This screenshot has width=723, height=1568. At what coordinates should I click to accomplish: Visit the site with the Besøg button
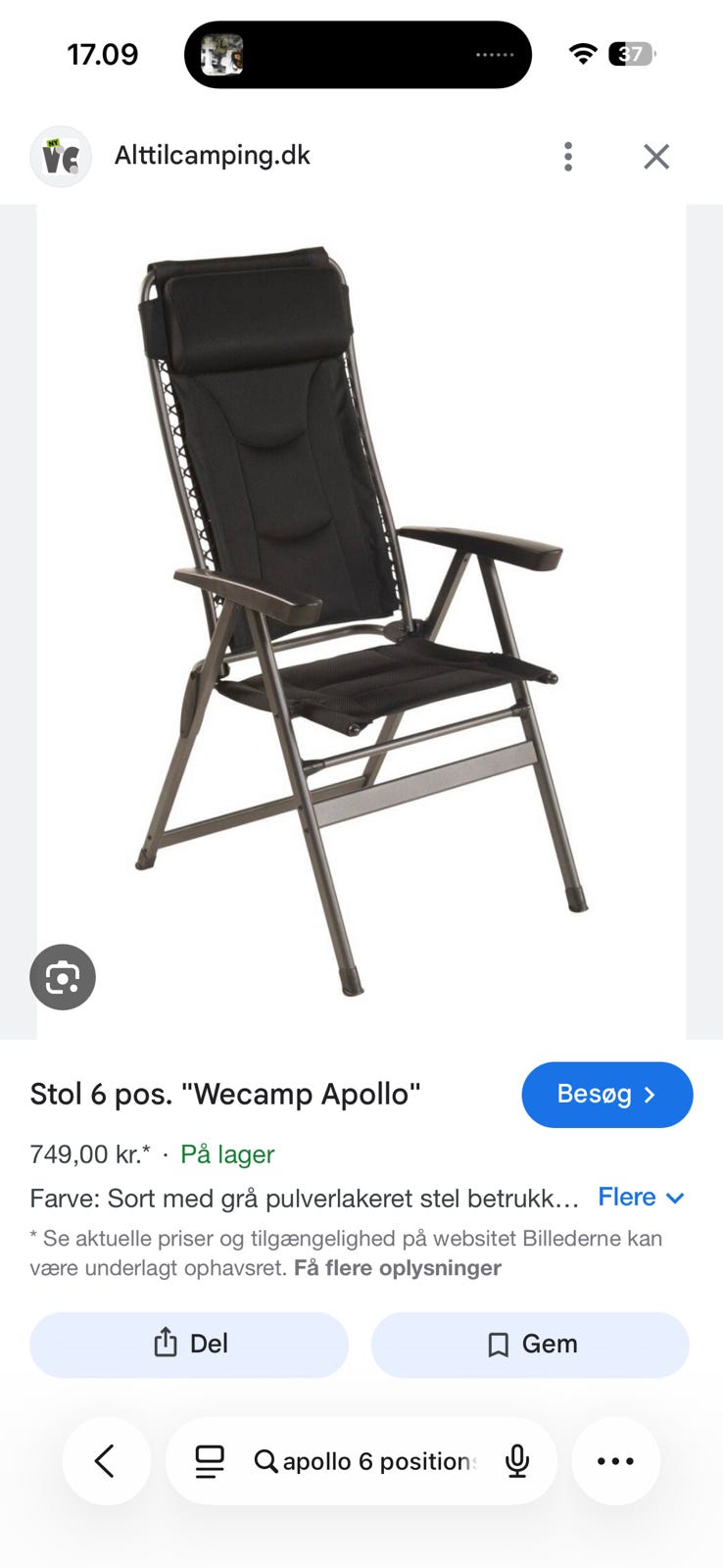pos(607,1095)
